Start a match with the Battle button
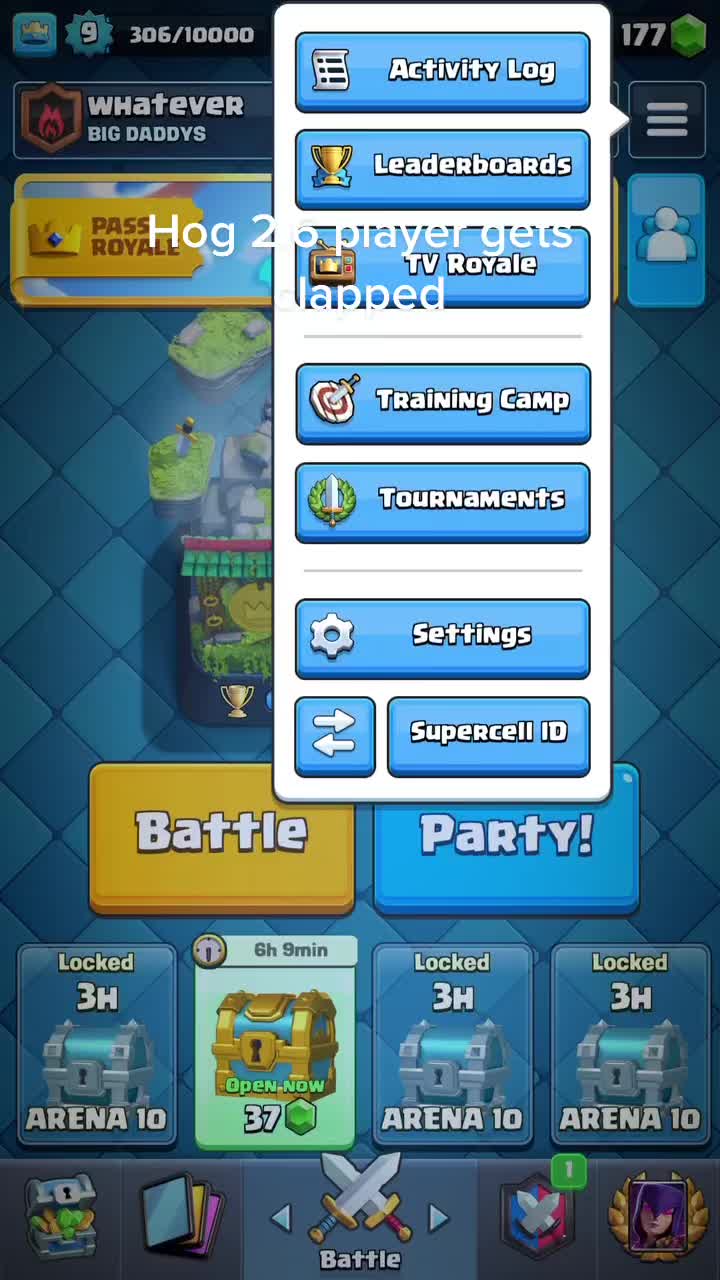Image resolution: width=720 pixels, height=1280 pixels. click(x=221, y=835)
